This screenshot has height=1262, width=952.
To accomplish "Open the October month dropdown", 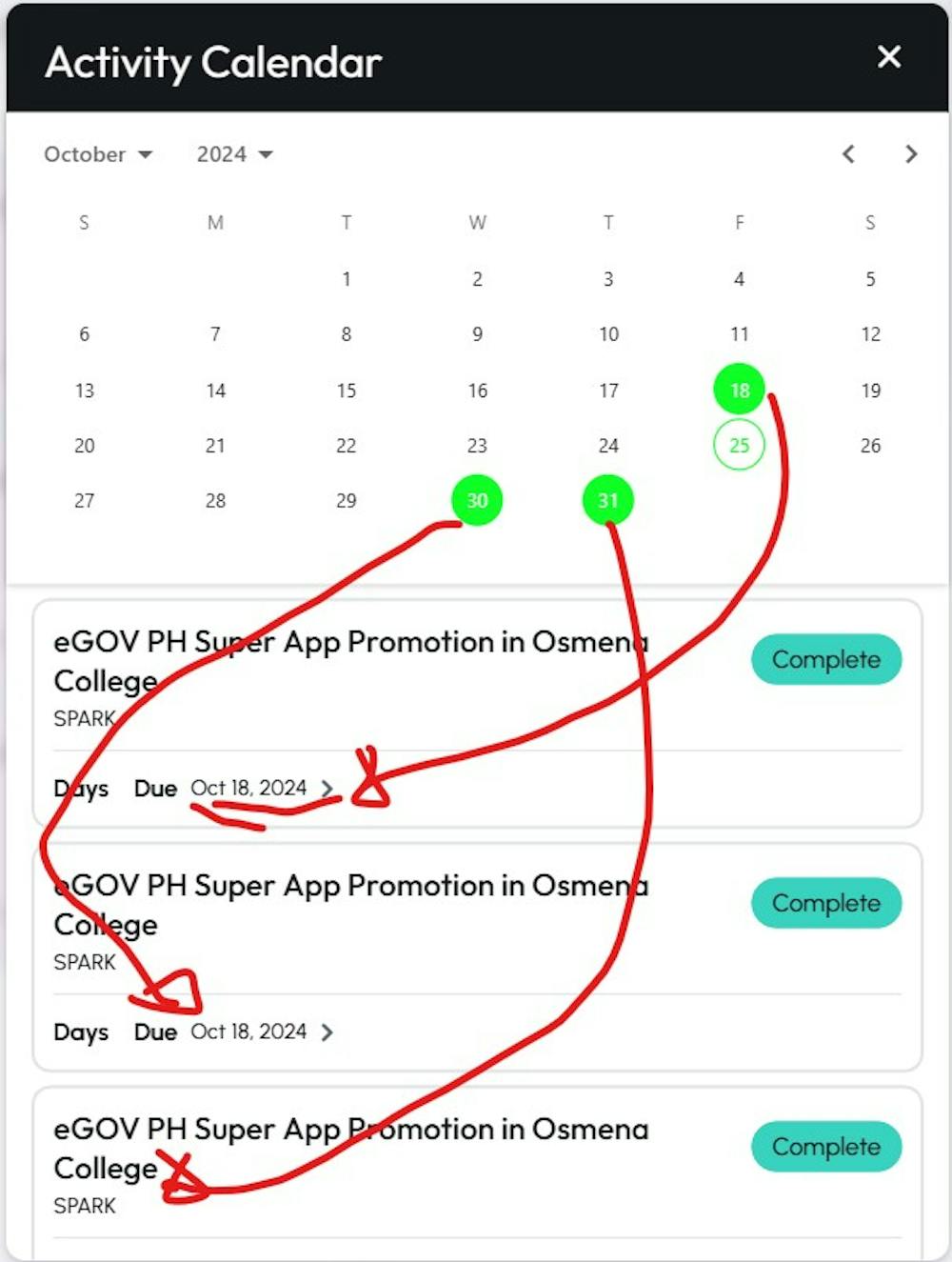I will pyautogui.click(x=98, y=154).
